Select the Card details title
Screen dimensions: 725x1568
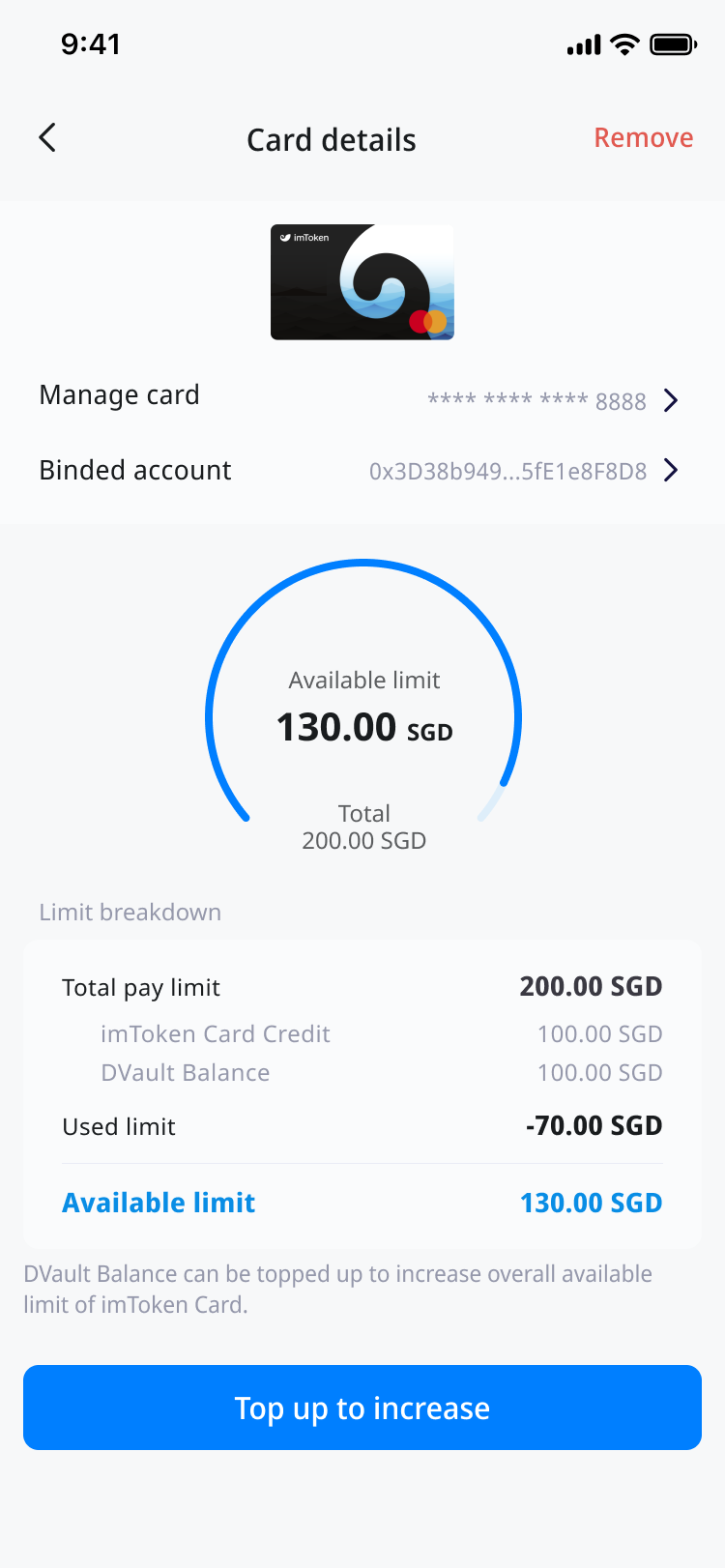pyautogui.click(x=332, y=139)
